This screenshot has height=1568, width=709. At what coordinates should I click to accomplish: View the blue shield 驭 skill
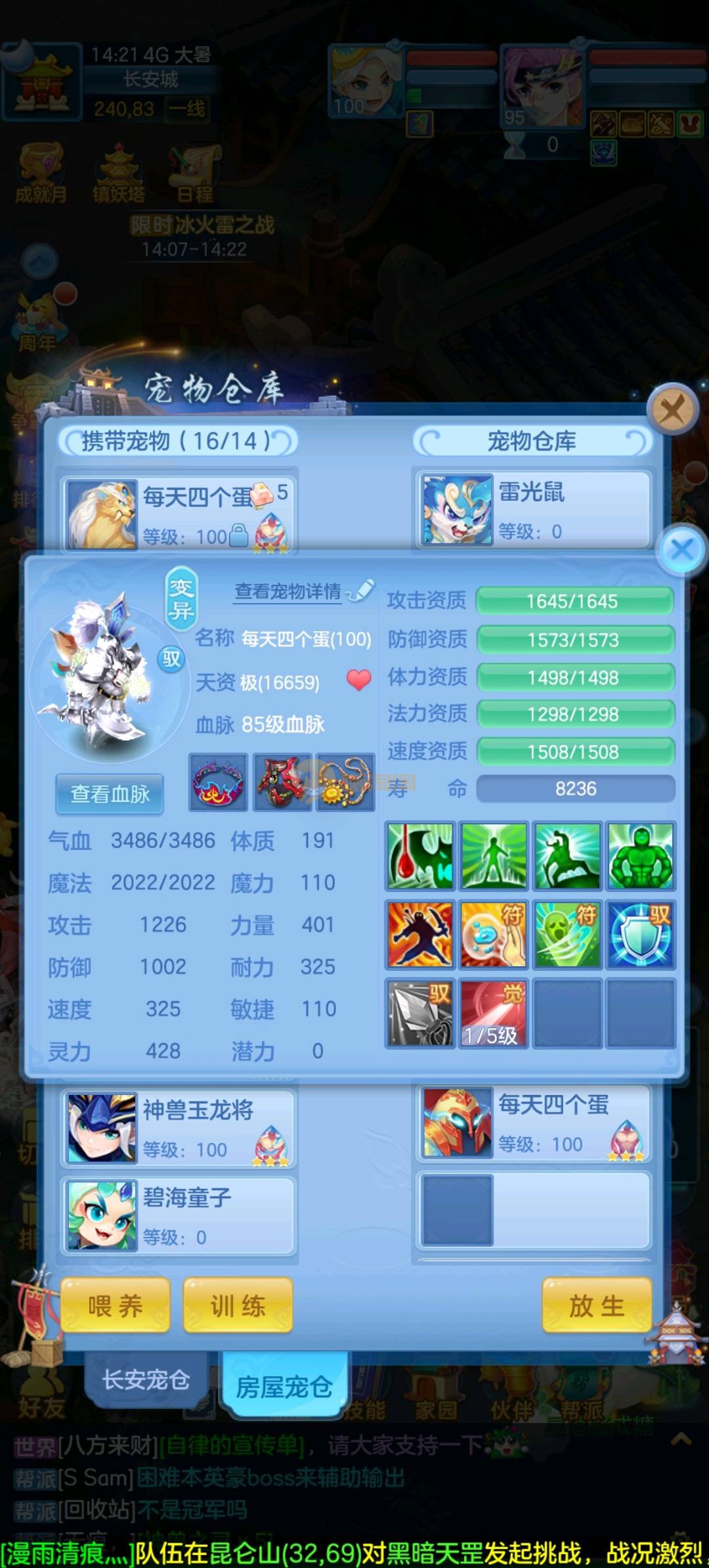tap(640, 934)
